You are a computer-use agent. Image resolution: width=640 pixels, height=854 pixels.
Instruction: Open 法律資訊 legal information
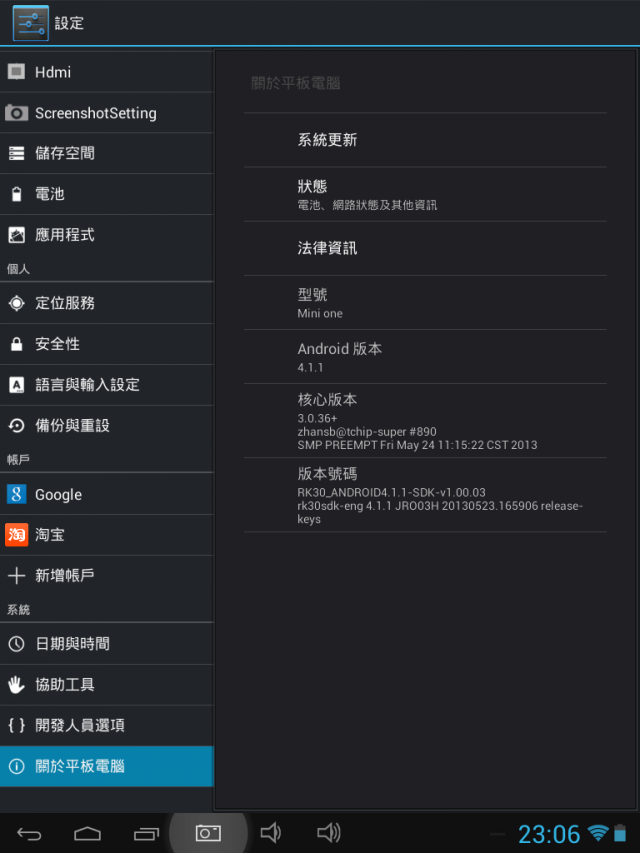coord(425,248)
